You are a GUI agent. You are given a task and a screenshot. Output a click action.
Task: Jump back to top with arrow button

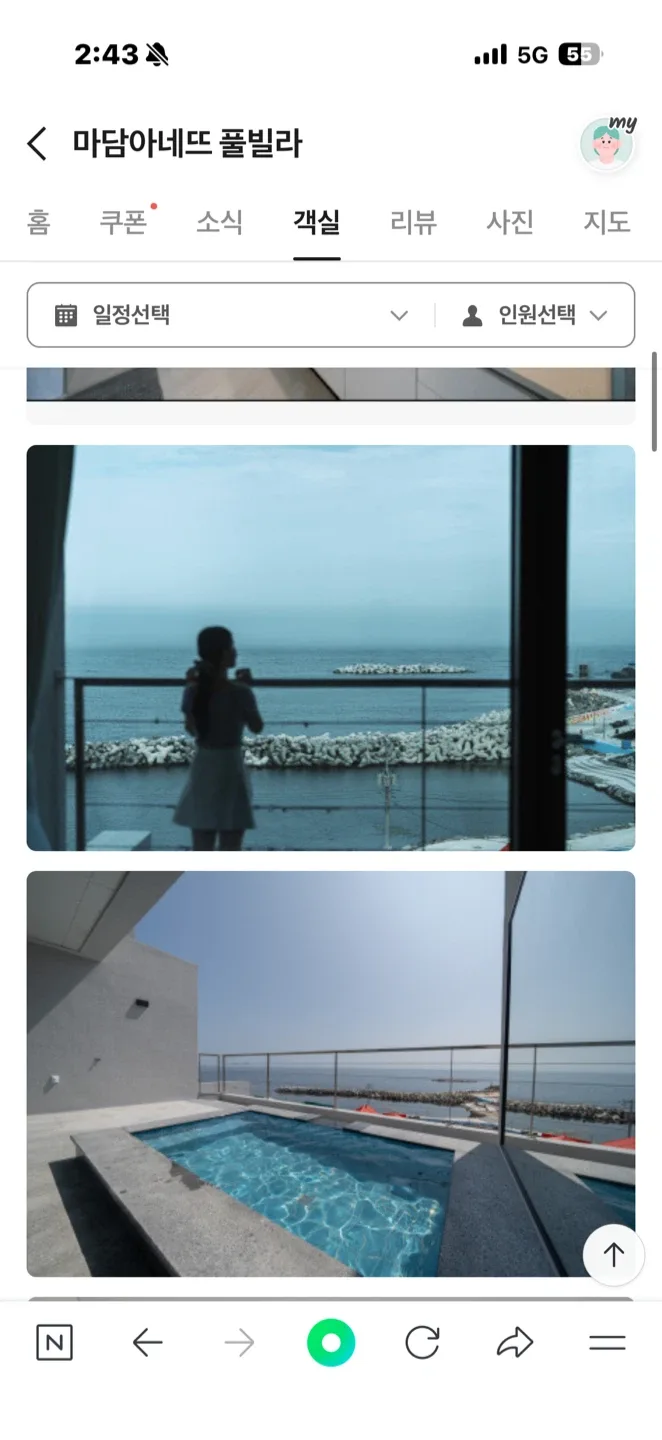click(x=613, y=1254)
